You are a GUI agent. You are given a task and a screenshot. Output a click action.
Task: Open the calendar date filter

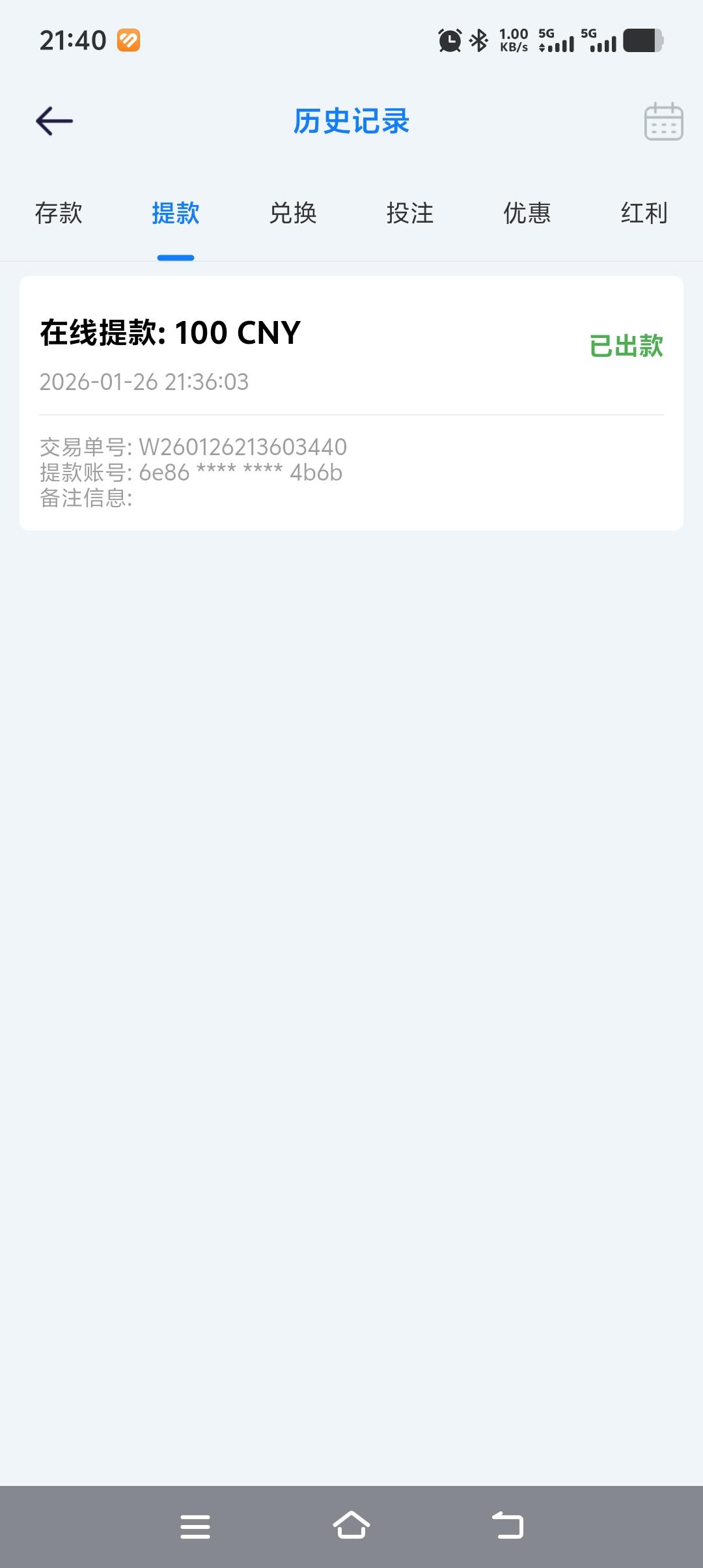[663, 121]
